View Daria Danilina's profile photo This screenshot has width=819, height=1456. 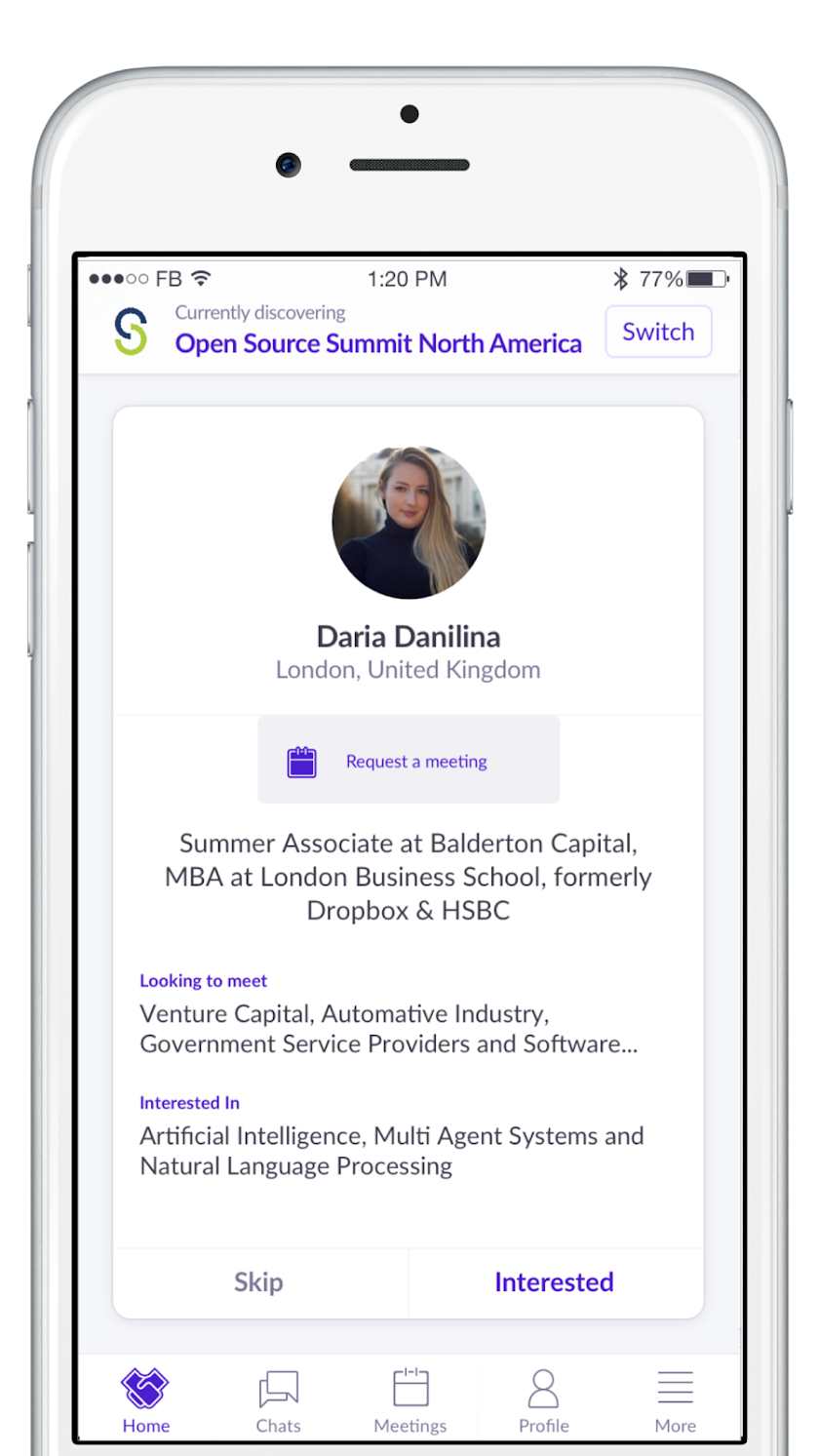coord(409,522)
